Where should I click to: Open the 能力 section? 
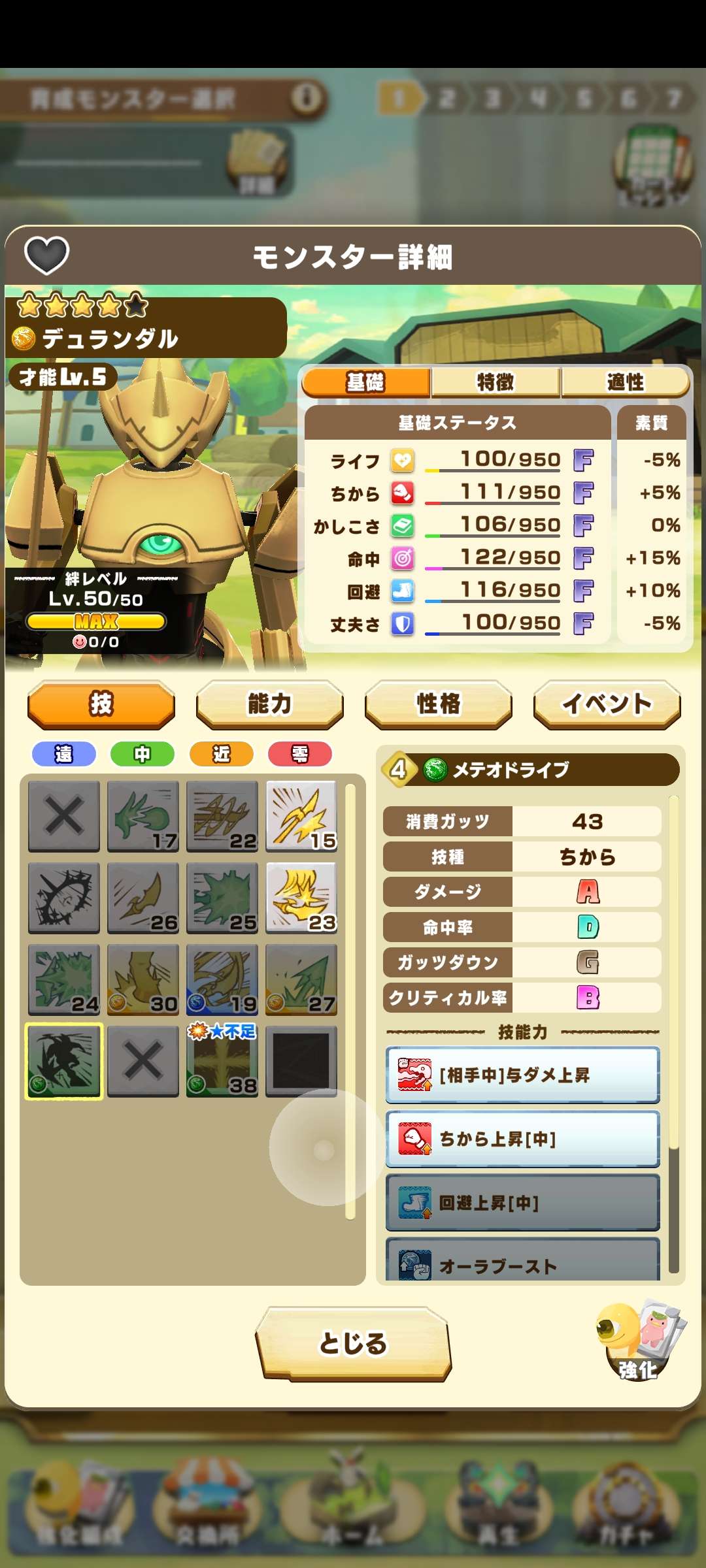[269, 704]
